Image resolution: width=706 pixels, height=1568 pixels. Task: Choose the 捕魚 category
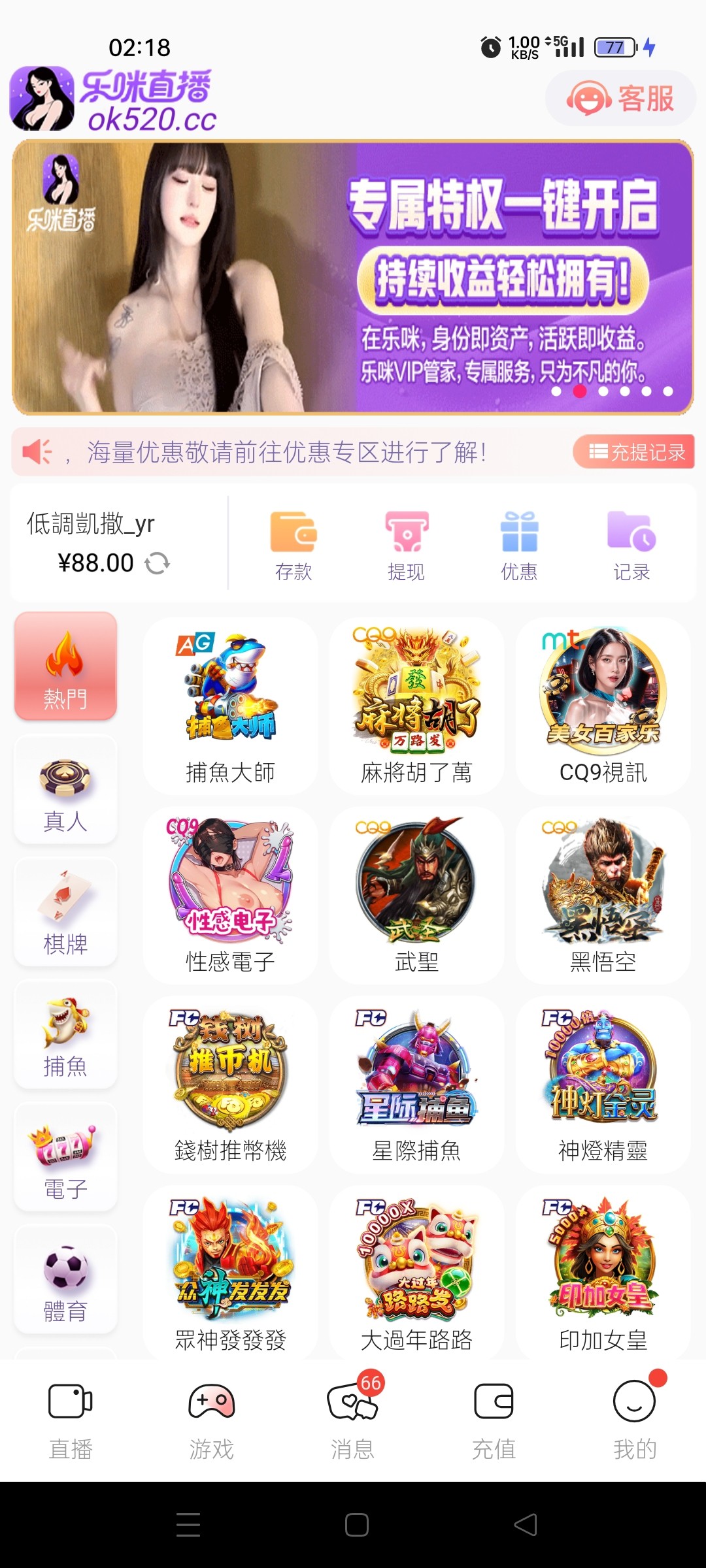pyautogui.click(x=65, y=1036)
